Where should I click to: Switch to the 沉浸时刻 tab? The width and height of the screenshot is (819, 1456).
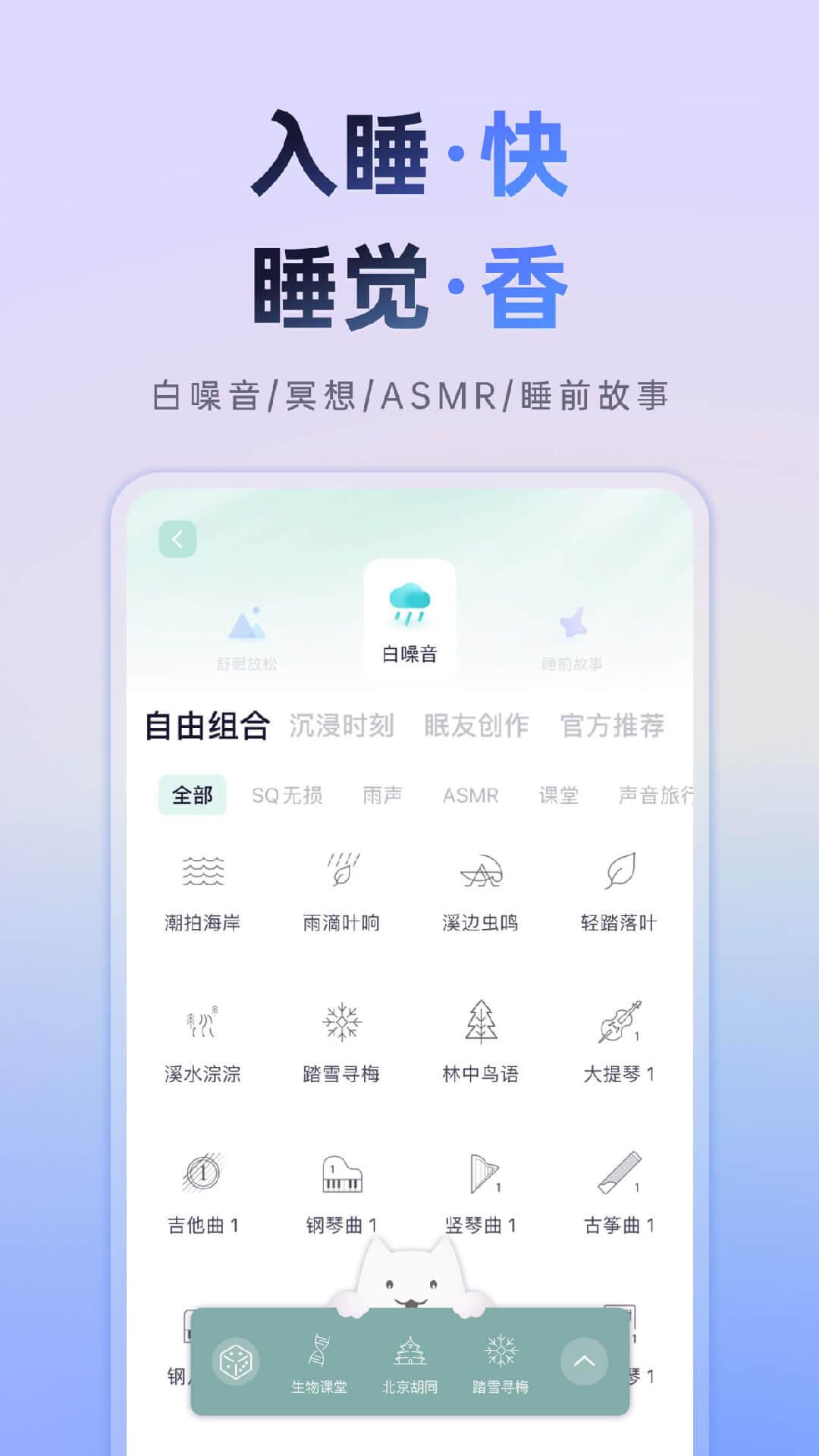click(x=340, y=726)
